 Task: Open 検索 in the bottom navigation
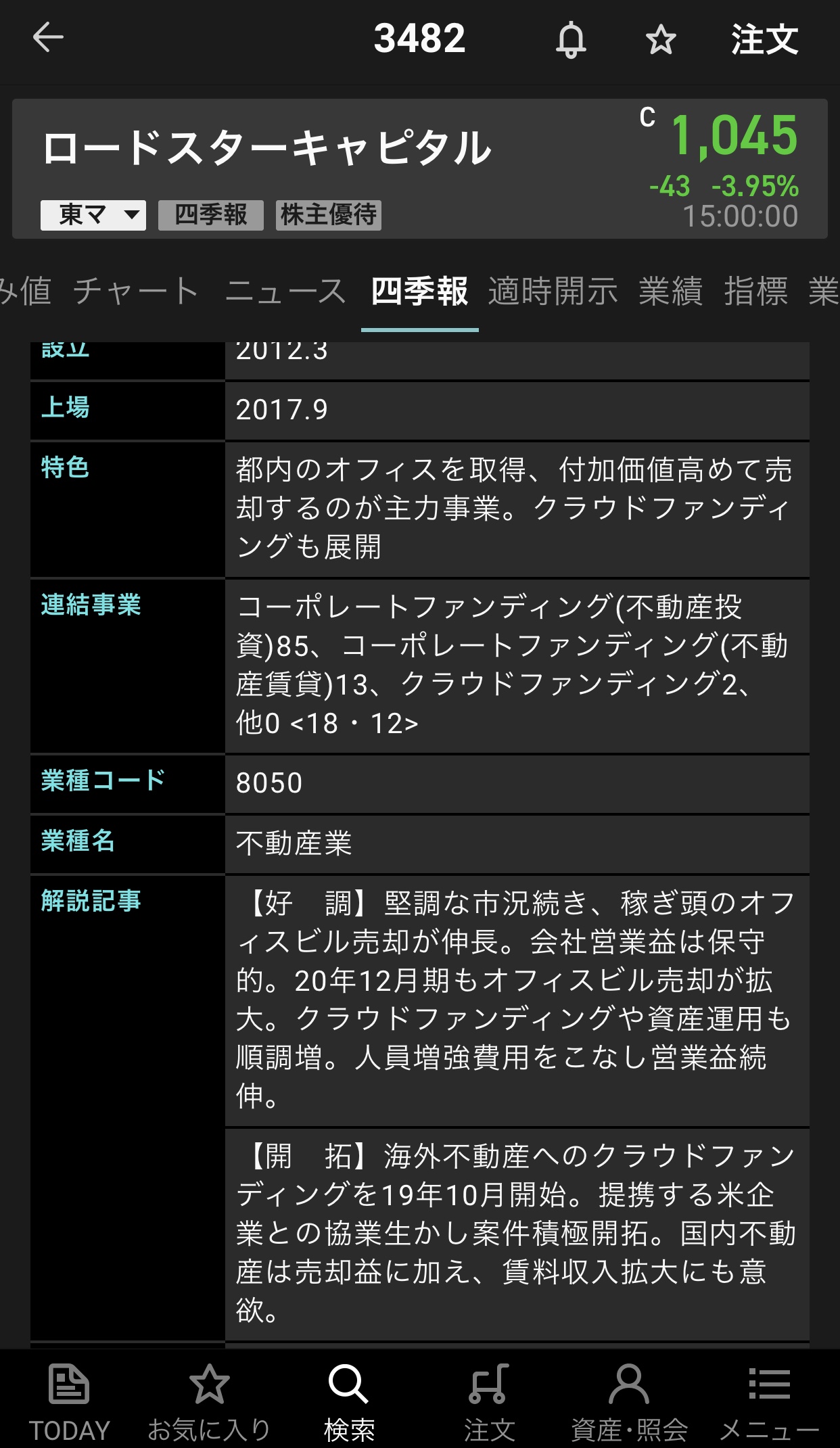(x=349, y=1400)
